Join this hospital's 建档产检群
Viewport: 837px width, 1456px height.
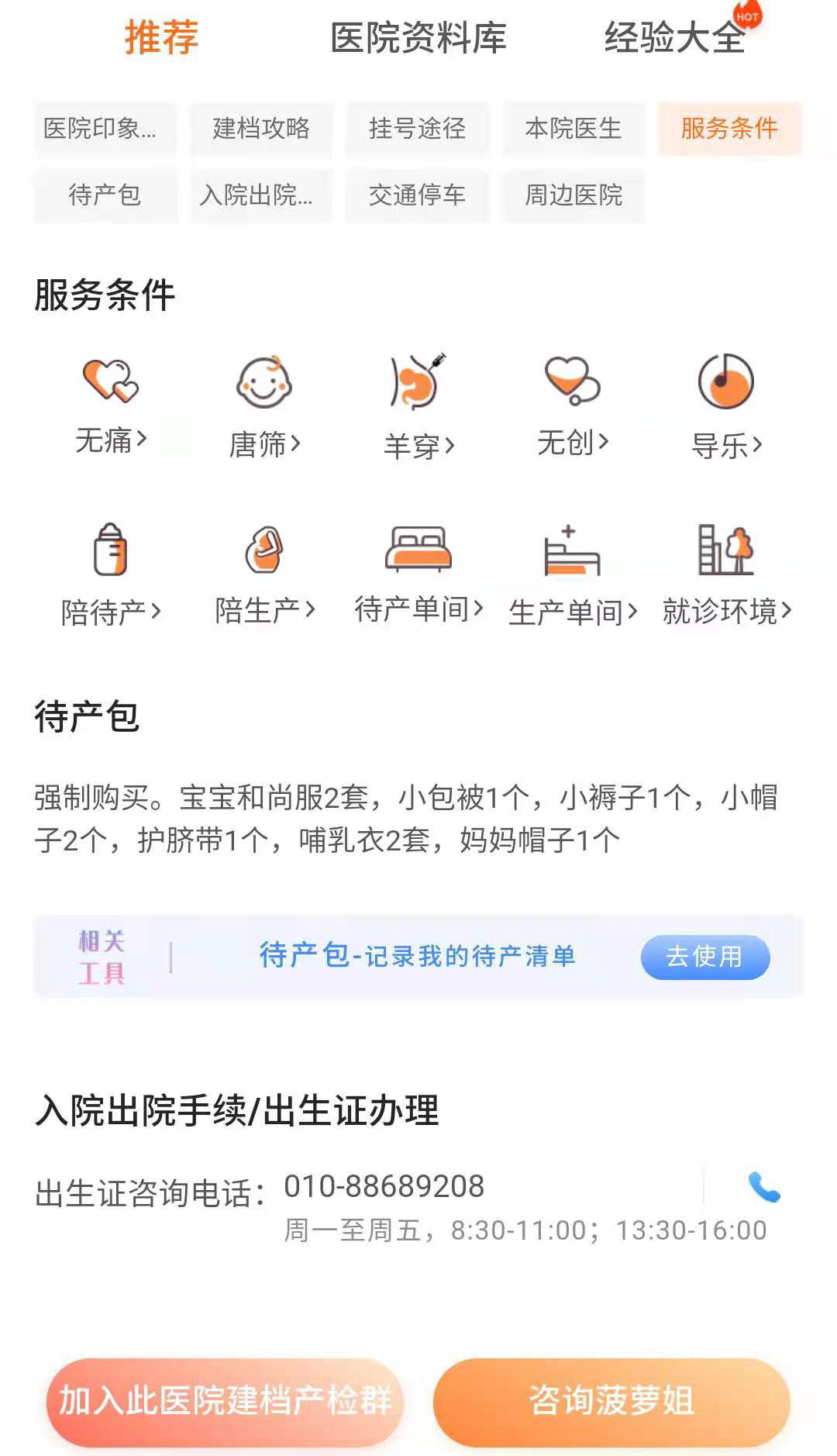pos(225,1402)
